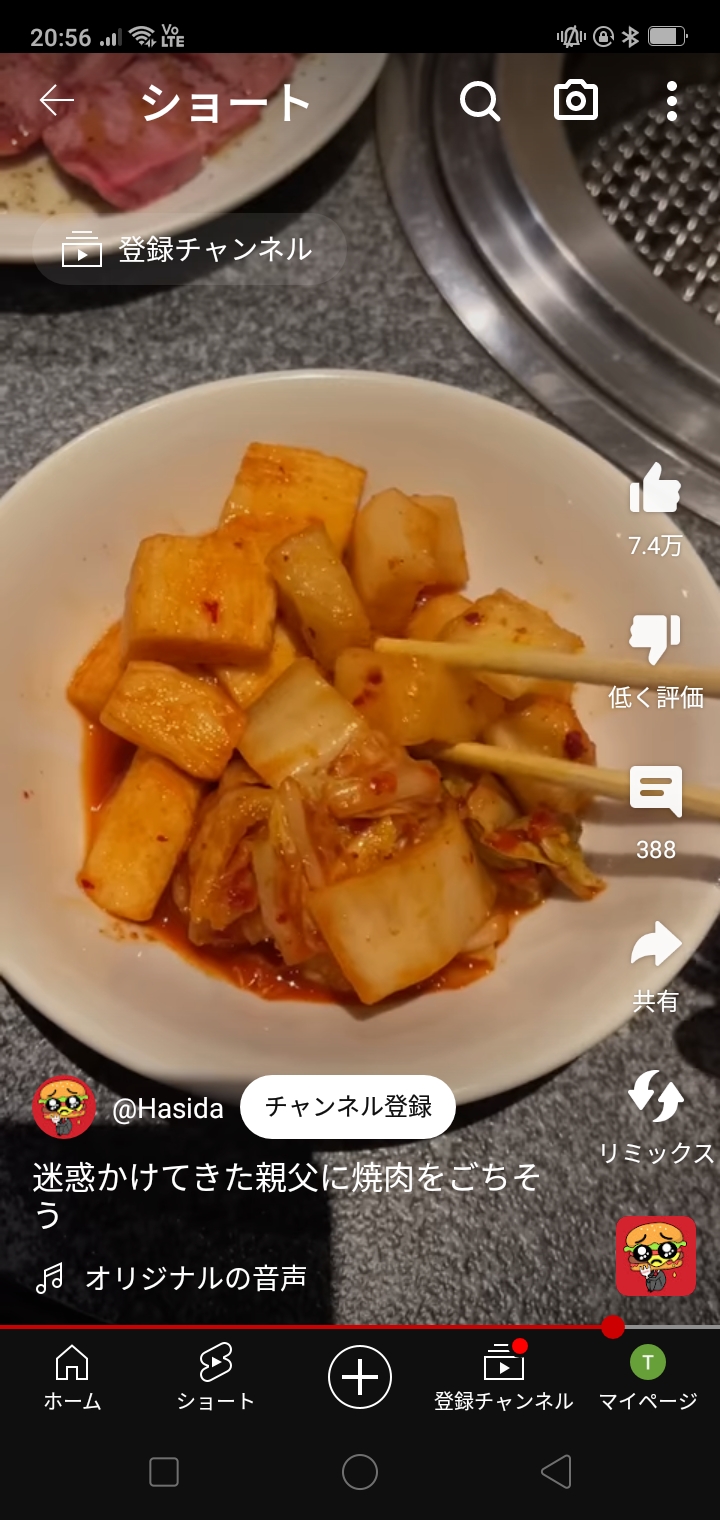Tap the system home circle button
Image resolution: width=720 pixels, height=1520 pixels.
pos(360,1472)
